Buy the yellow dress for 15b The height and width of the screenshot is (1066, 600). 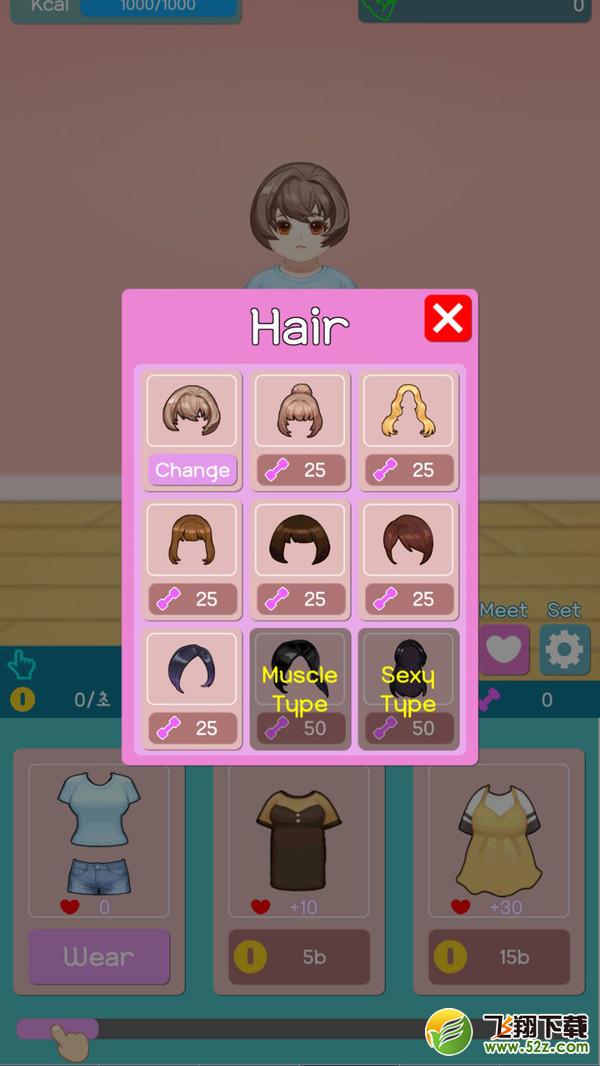[499, 957]
